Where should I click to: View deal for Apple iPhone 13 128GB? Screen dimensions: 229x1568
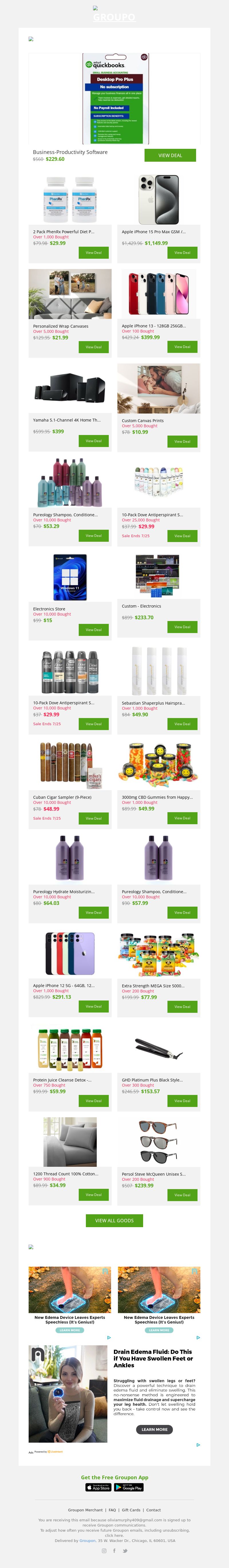(x=182, y=346)
